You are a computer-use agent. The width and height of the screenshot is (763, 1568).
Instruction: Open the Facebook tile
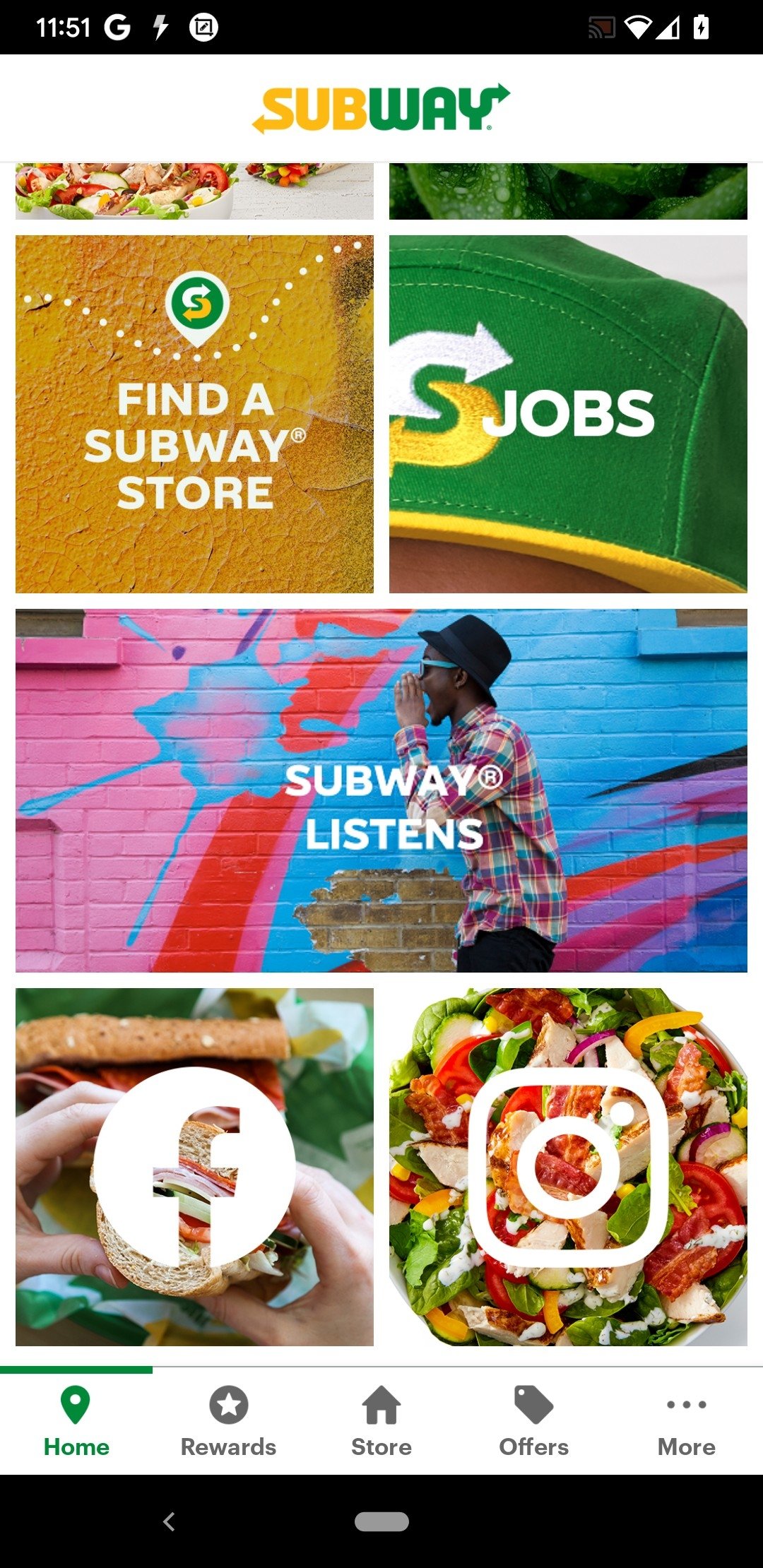194,1167
